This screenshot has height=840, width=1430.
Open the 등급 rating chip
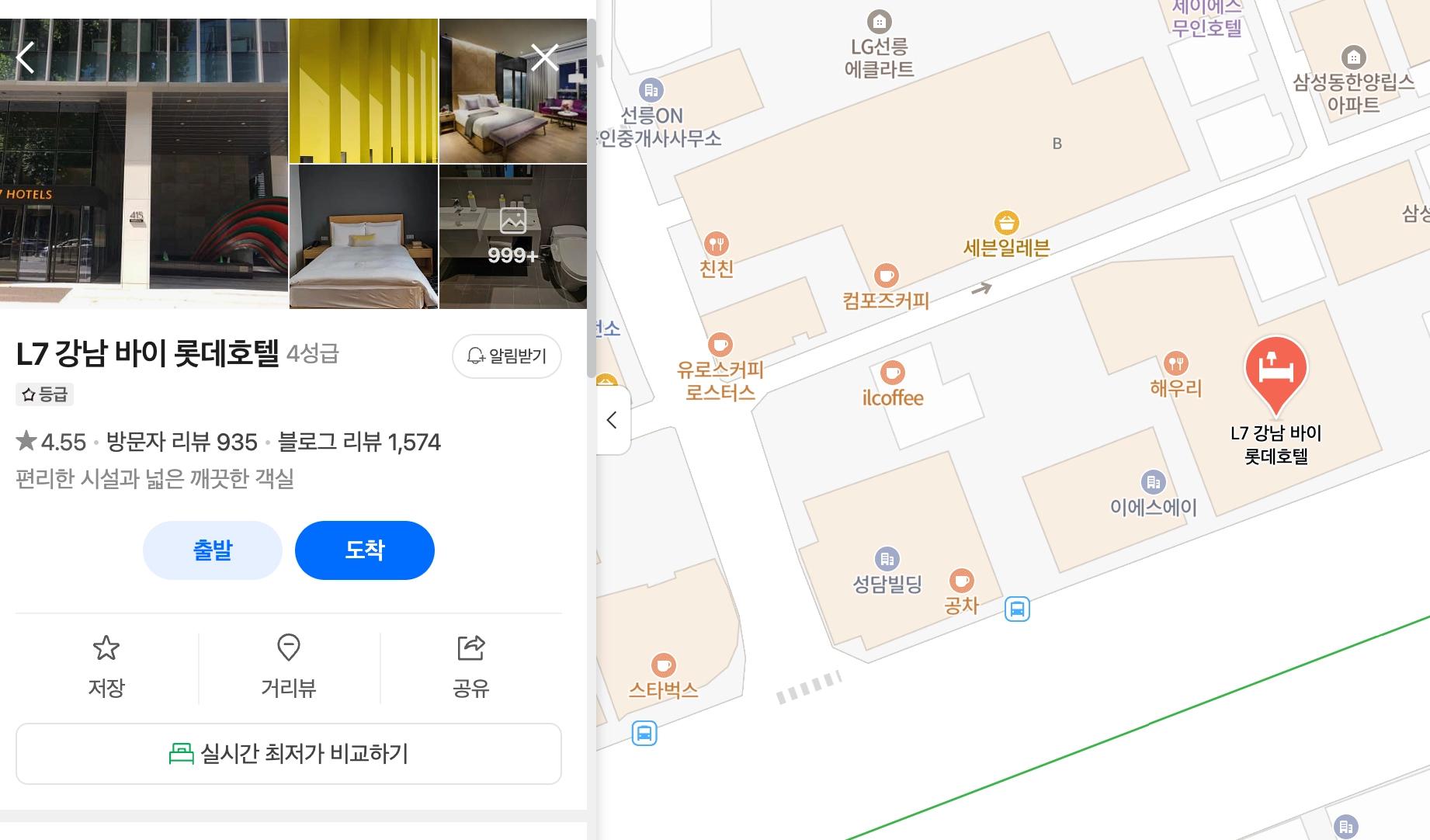pyautogui.click(x=45, y=394)
